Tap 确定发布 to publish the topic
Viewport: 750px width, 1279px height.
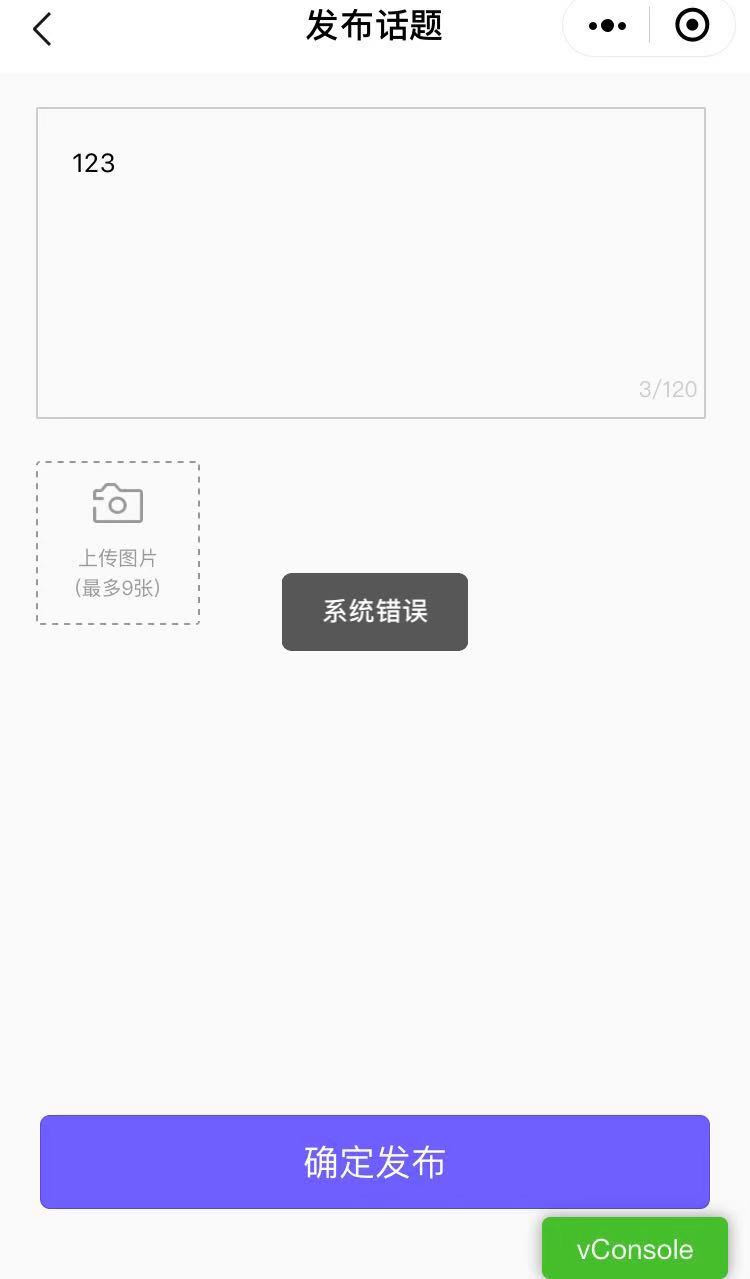point(375,1162)
